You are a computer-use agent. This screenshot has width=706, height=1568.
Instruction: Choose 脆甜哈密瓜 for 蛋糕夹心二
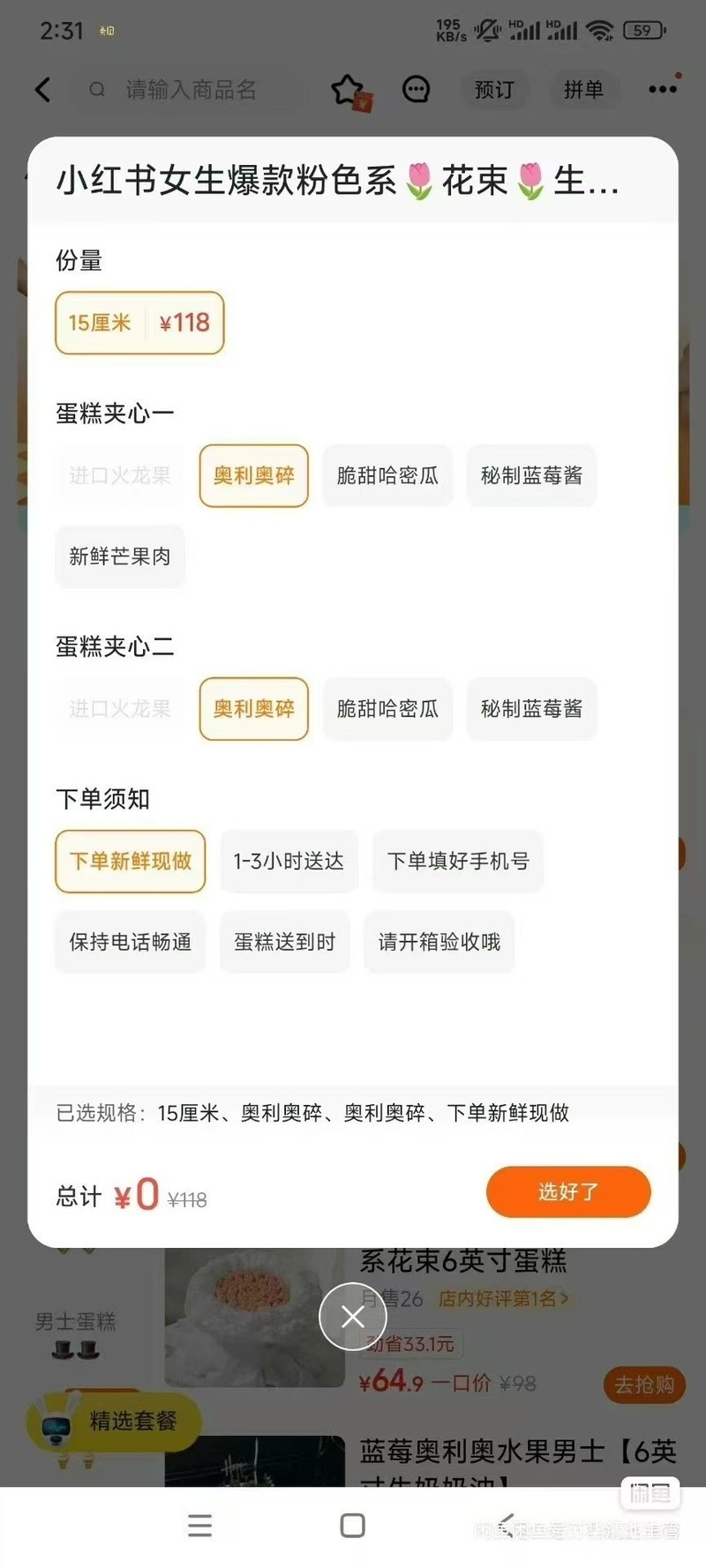pyautogui.click(x=387, y=709)
